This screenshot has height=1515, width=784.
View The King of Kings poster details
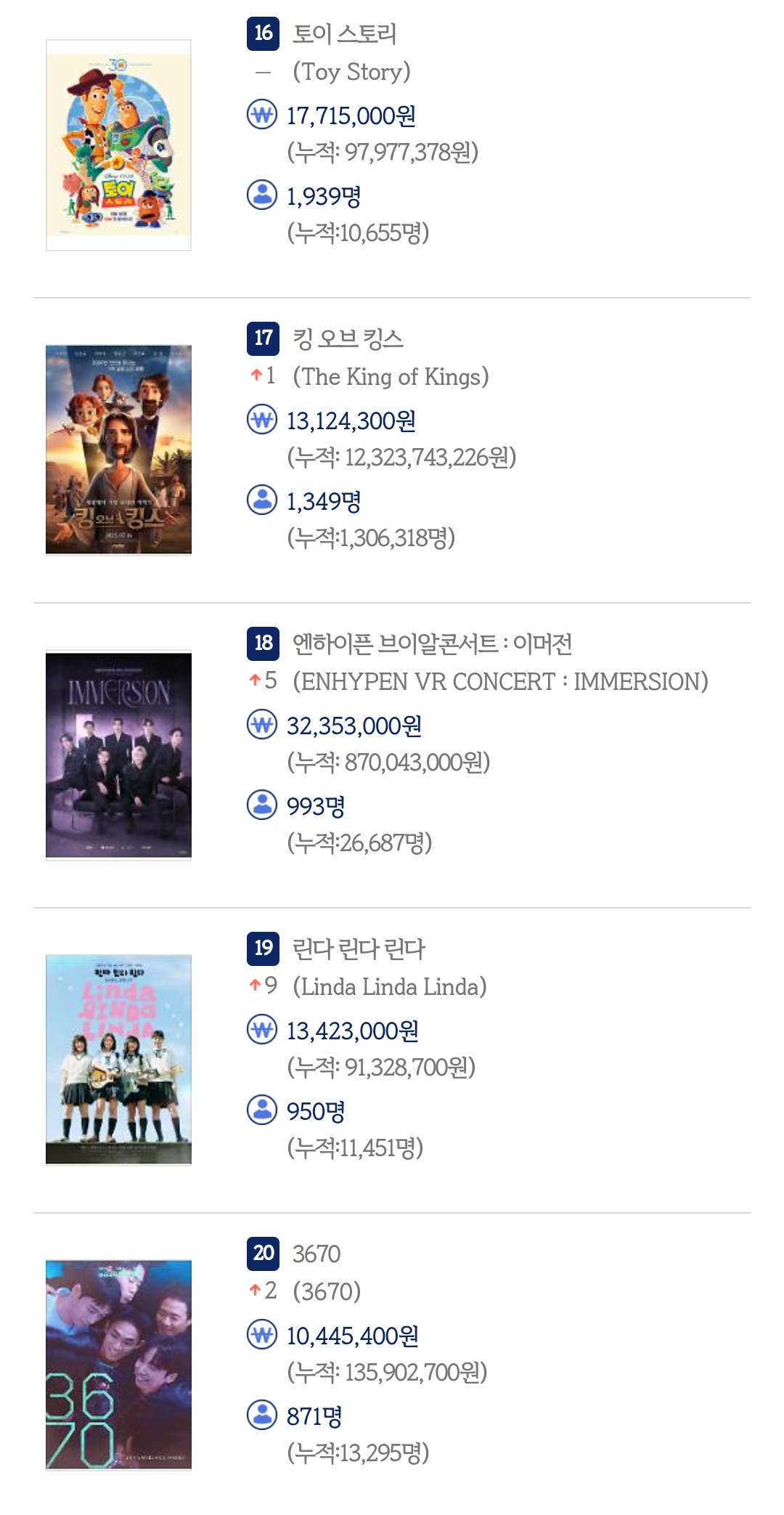tap(118, 450)
